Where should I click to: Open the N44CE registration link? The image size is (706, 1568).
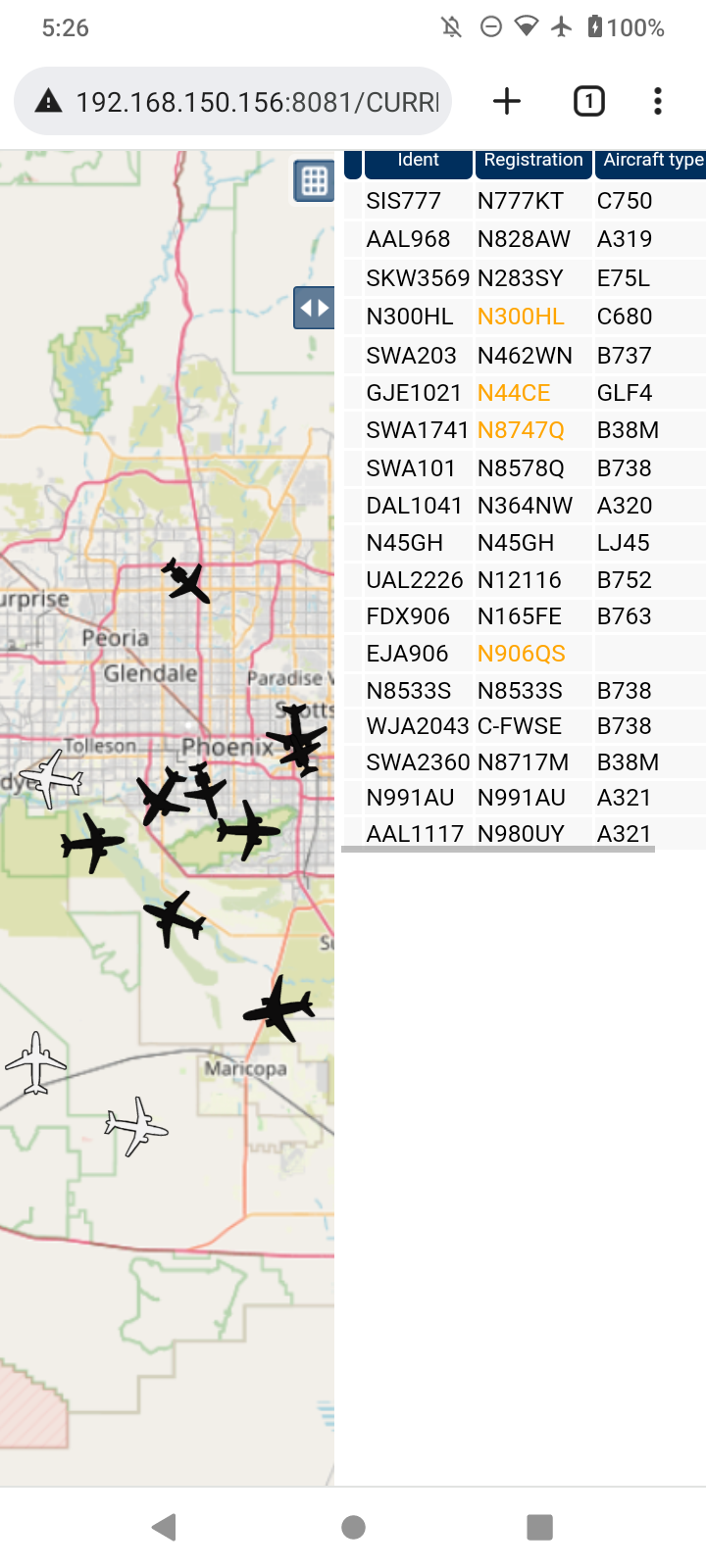[x=514, y=393]
